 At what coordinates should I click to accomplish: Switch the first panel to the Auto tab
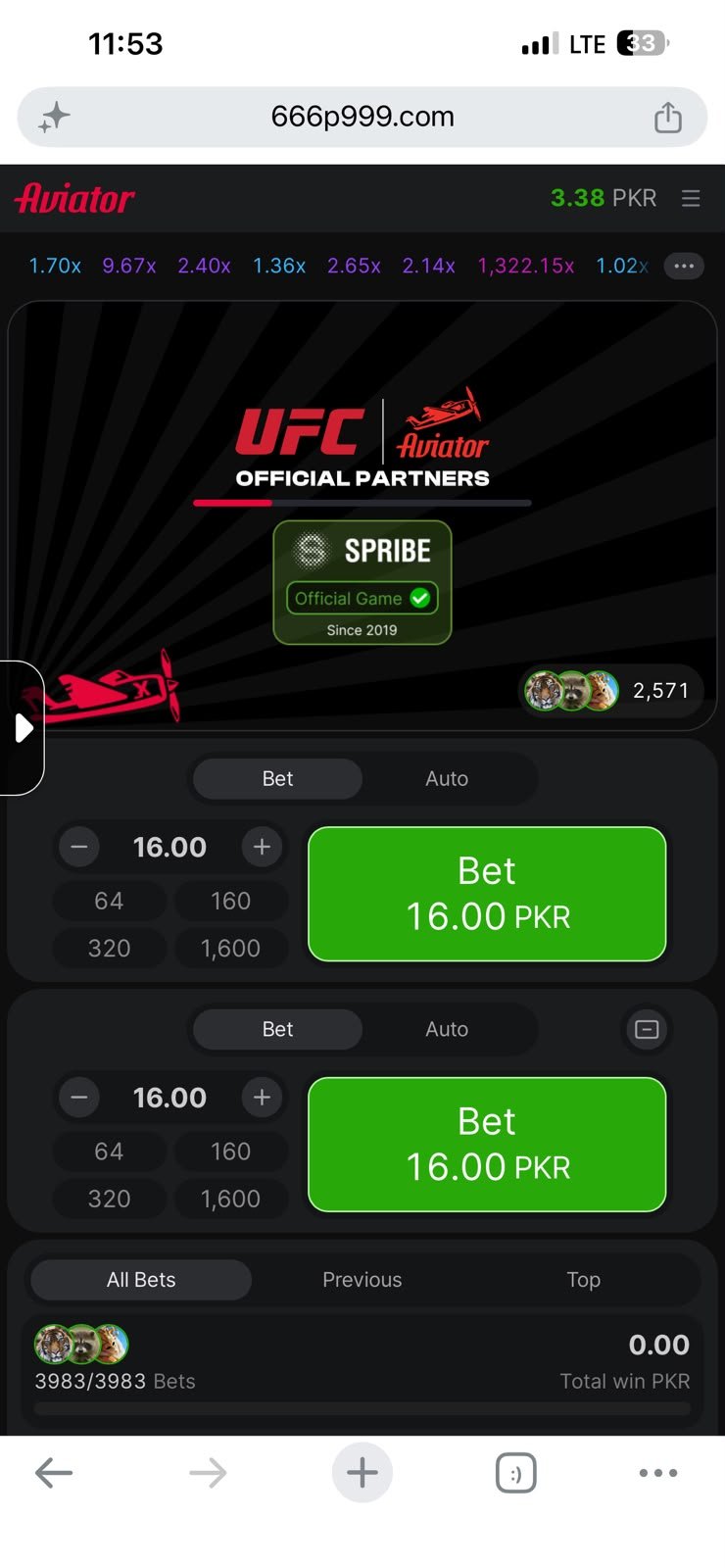[447, 778]
